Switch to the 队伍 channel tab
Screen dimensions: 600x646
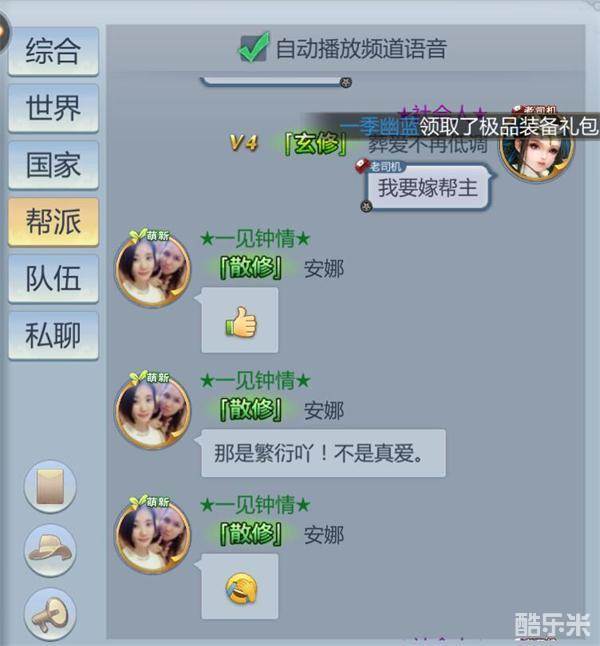coord(54,279)
